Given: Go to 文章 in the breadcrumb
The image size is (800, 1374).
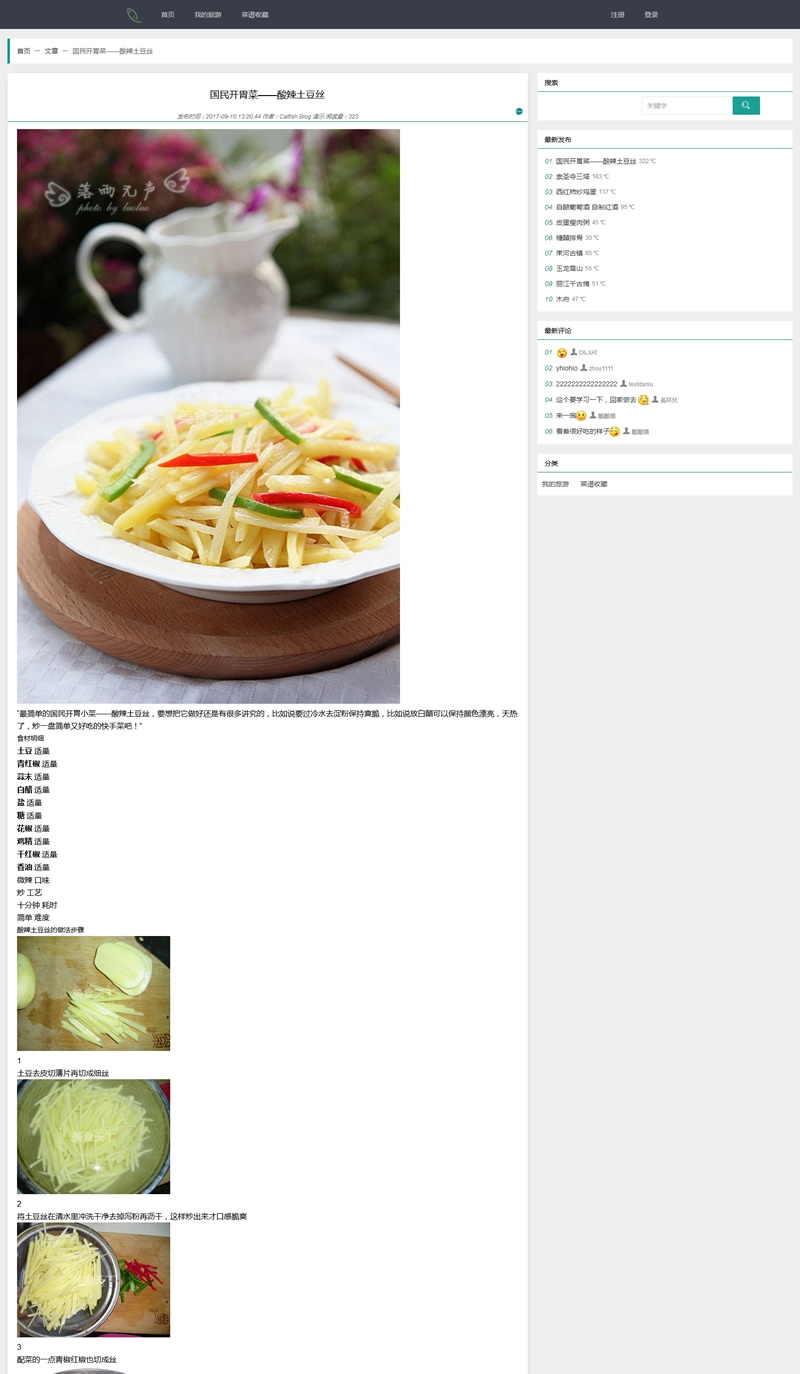Looking at the screenshot, I should [x=51, y=51].
